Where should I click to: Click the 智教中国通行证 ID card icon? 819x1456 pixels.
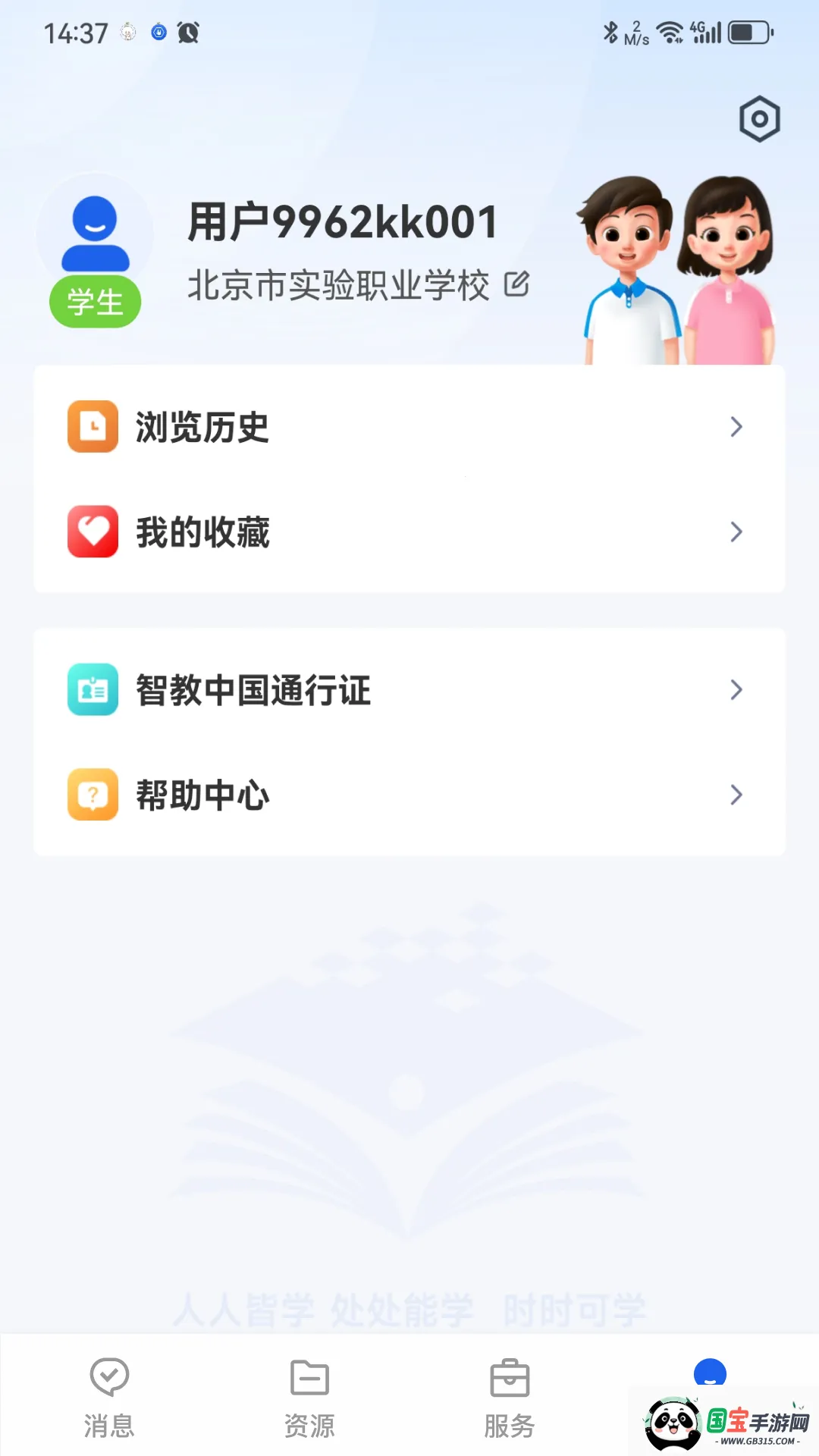(x=93, y=690)
